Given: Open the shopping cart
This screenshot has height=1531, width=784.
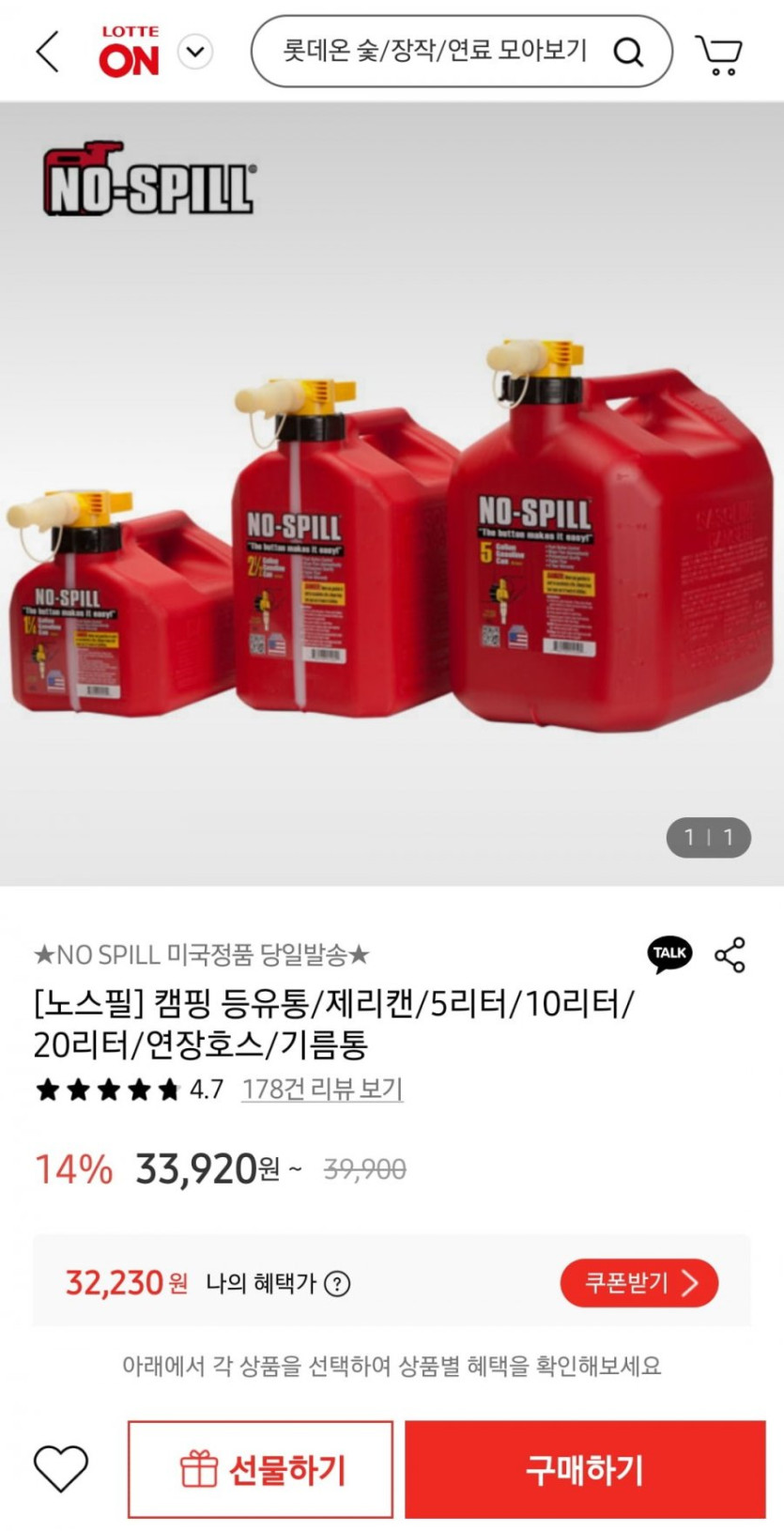Looking at the screenshot, I should [x=719, y=54].
